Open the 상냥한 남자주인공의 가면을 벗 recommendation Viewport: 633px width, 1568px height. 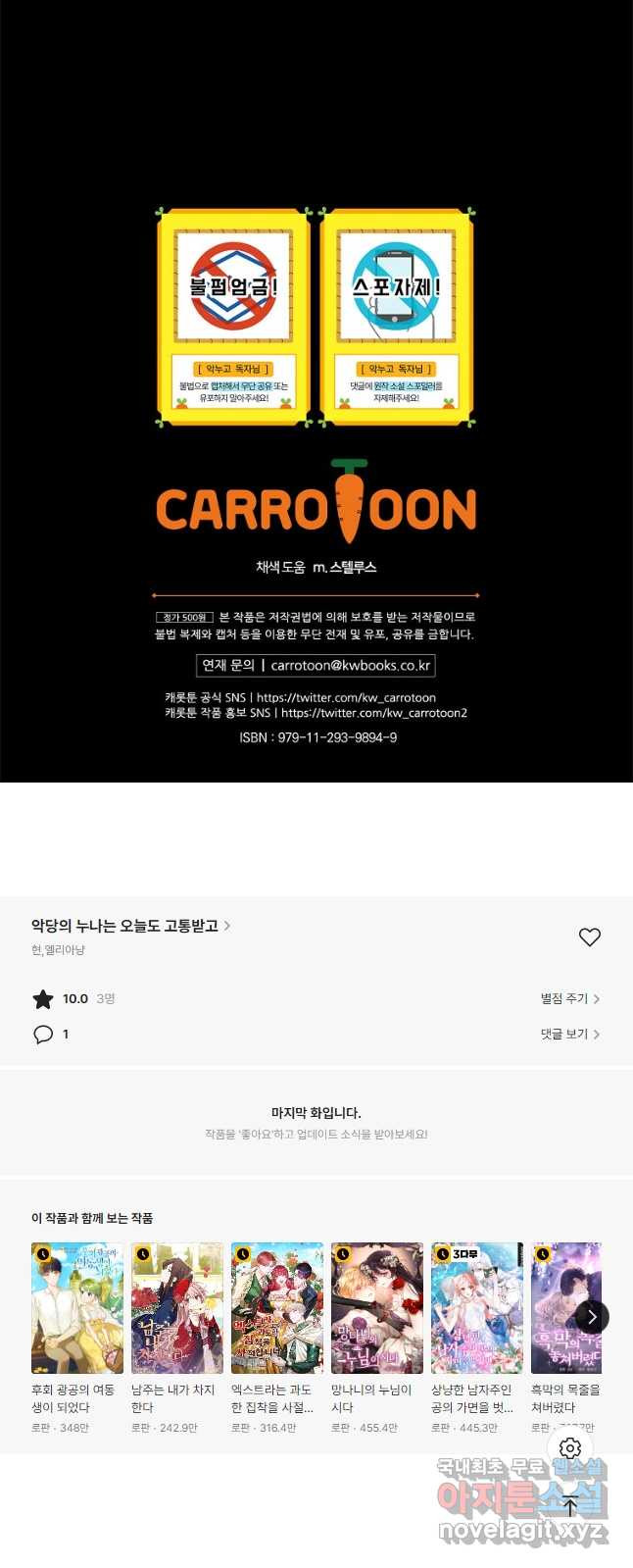pos(477,1307)
